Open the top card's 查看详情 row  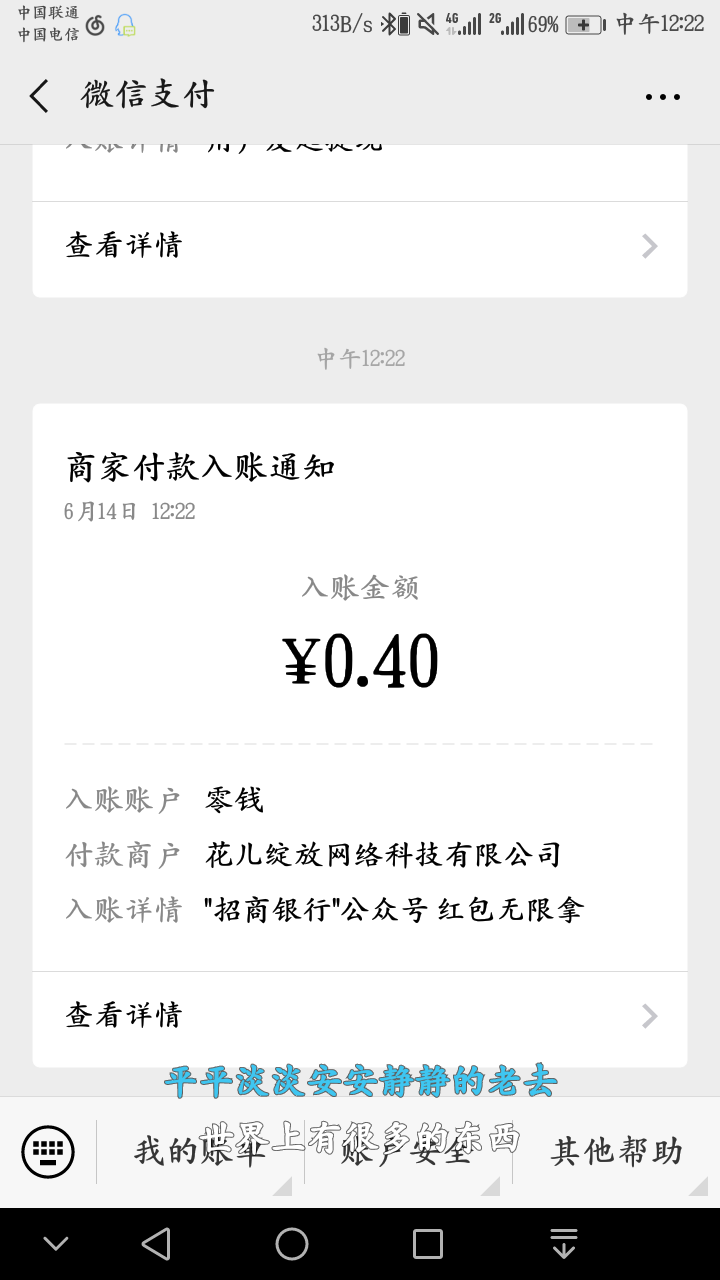(x=360, y=246)
